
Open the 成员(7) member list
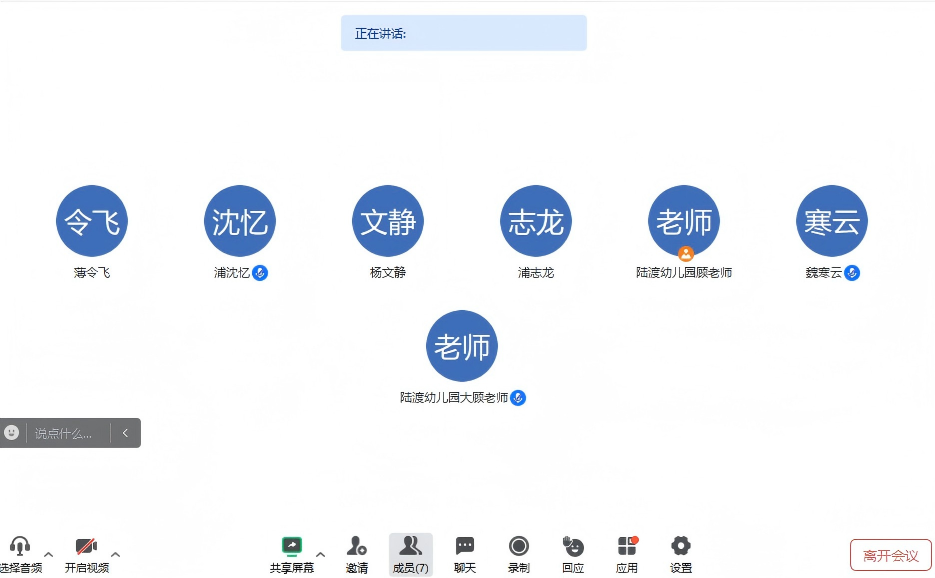pos(410,553)
